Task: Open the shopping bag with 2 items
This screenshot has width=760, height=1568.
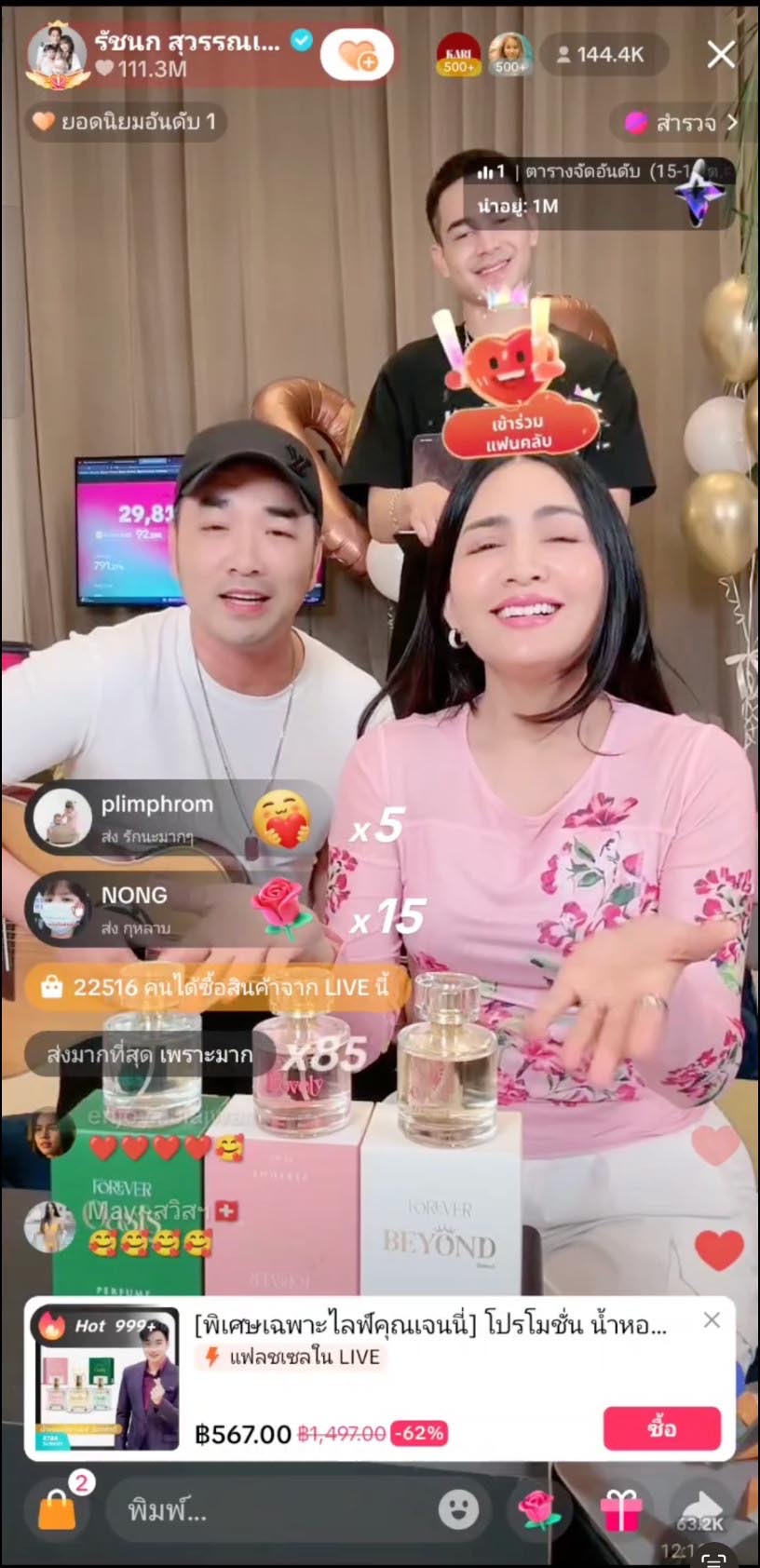Action: [x=57, y=1510]
